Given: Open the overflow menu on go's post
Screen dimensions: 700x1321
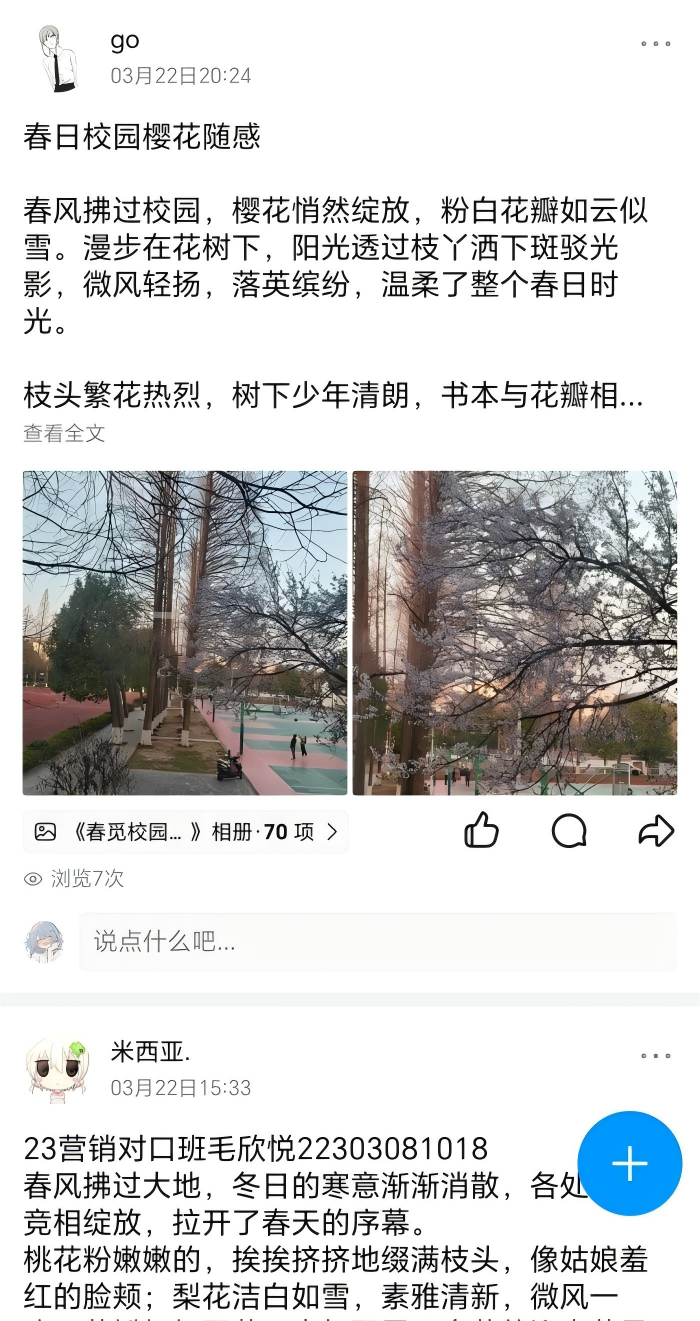Looking at the screenshot, I should pos(655,44).
